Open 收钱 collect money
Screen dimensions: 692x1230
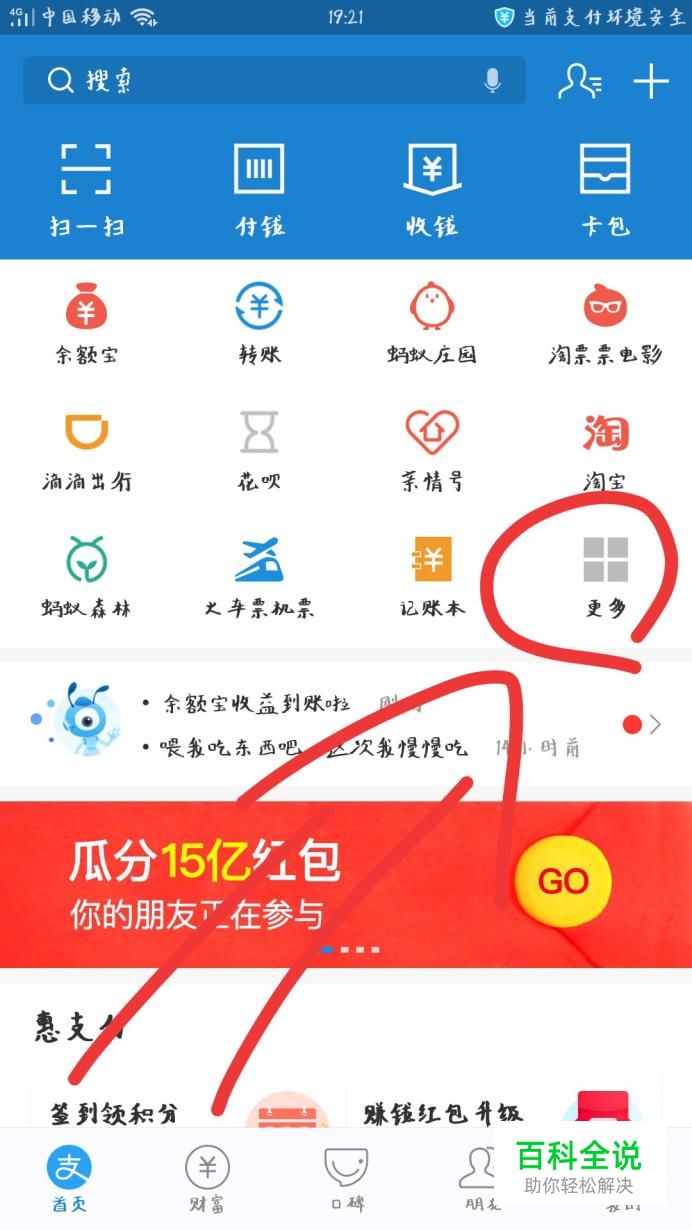[x=432, y=187]
